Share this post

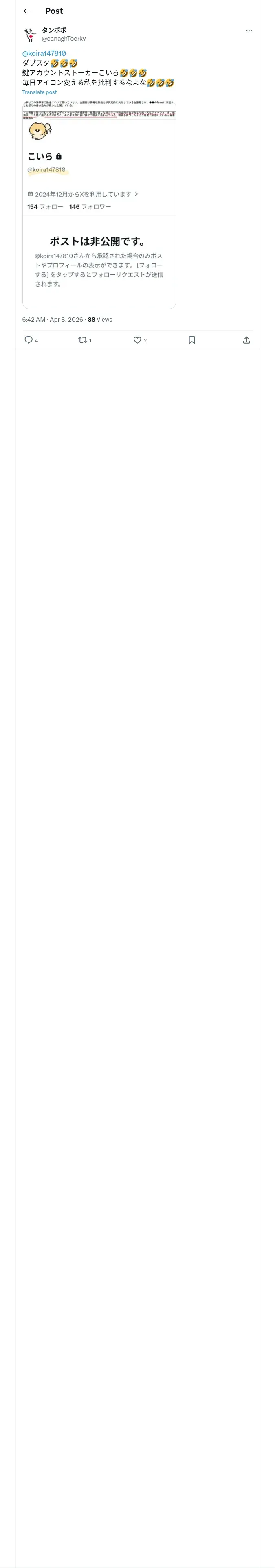point(246,340)
